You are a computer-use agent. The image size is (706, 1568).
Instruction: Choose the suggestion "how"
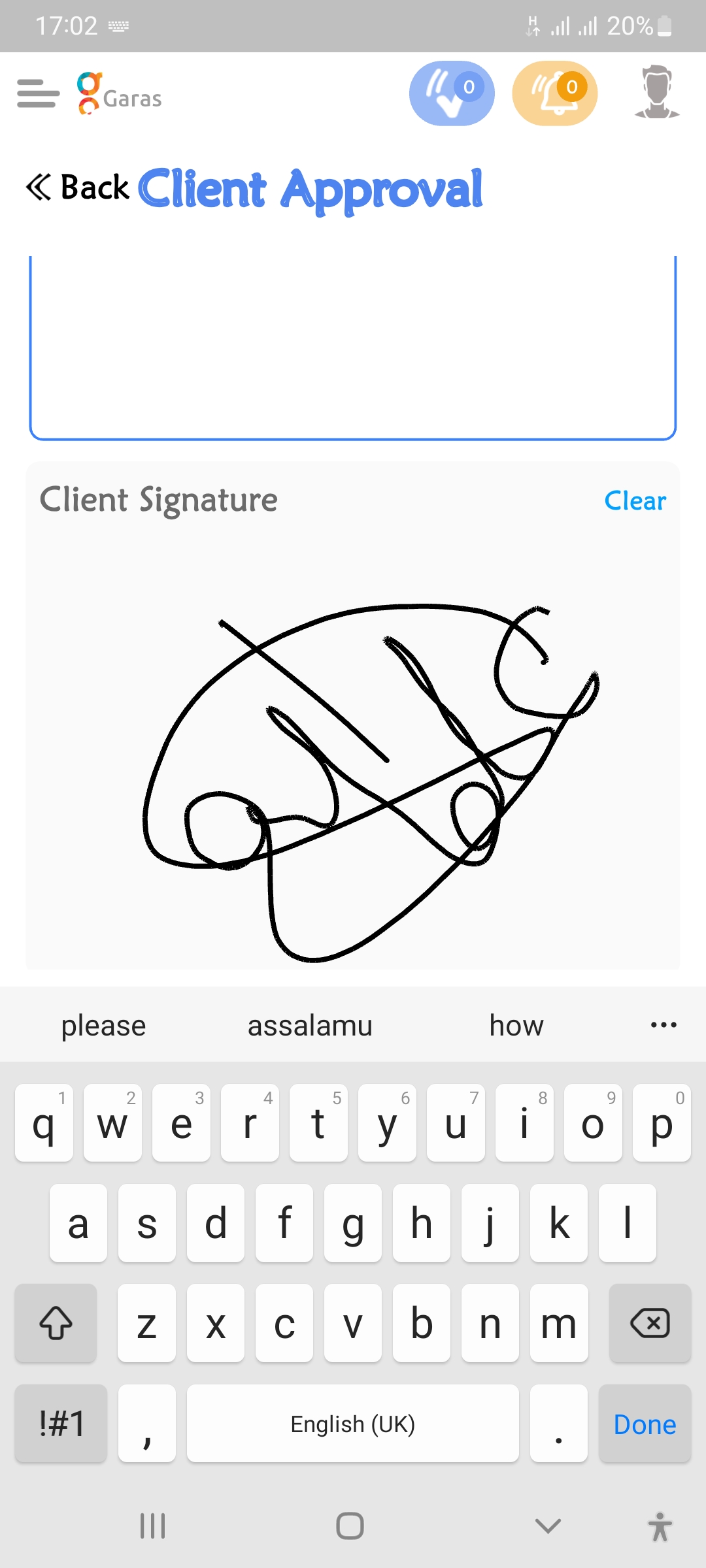pyautogui.click(x=516, y=1025)
